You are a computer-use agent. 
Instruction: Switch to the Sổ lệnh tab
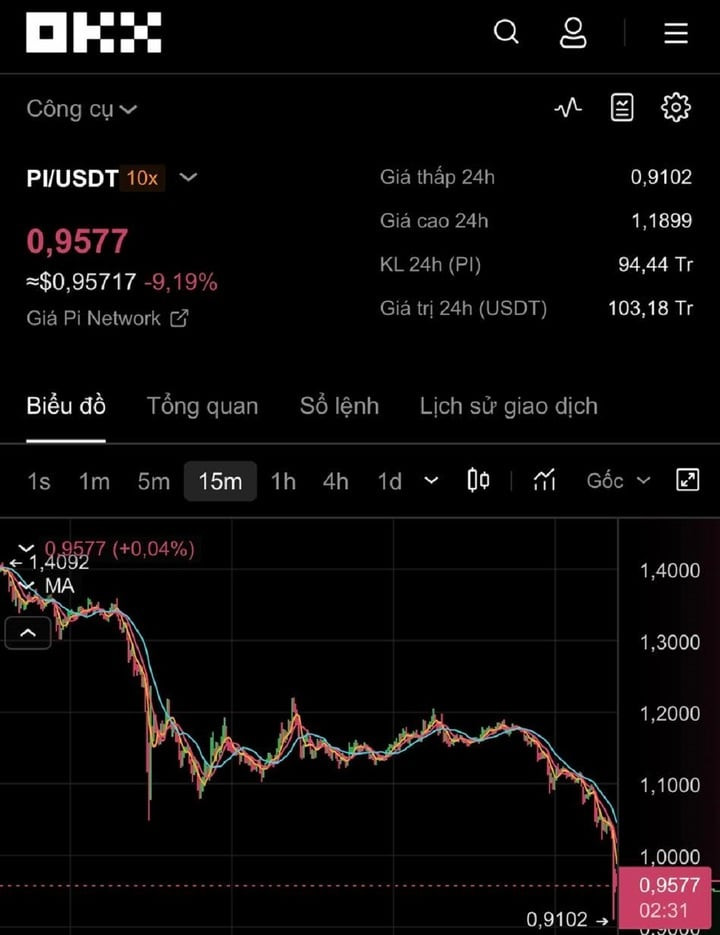(339, 406)
